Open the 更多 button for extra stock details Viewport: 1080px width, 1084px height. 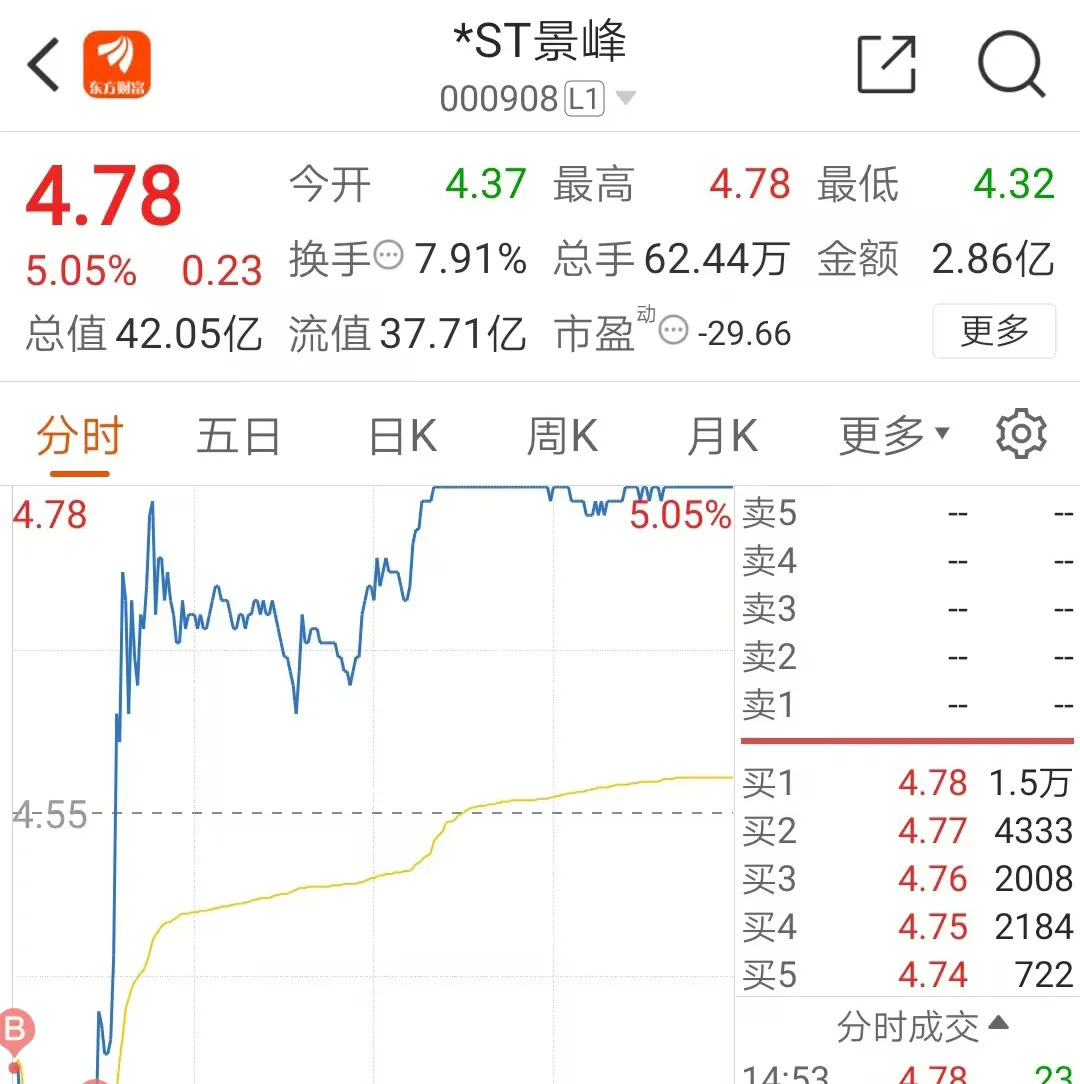[x=994, y=331]
